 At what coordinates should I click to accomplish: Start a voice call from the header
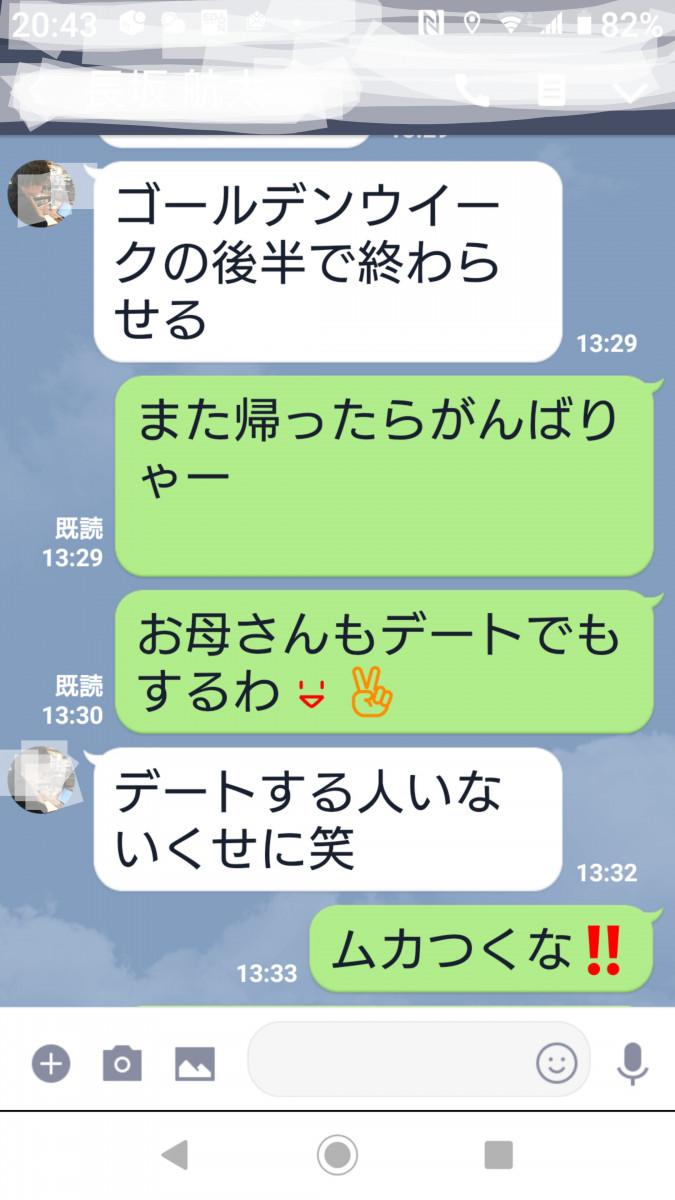[471, 91]
